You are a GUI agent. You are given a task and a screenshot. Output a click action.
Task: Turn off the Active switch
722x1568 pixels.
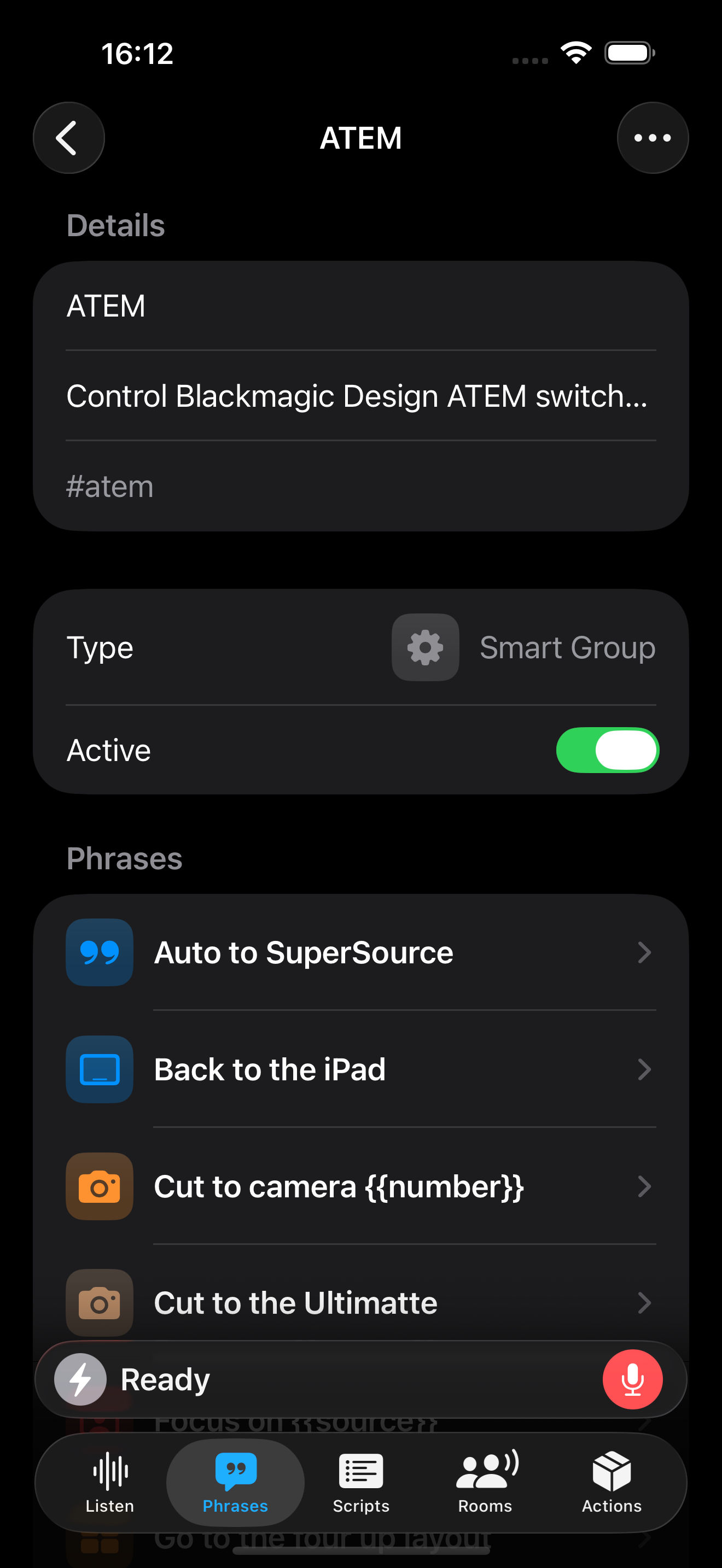coord(607,750)
